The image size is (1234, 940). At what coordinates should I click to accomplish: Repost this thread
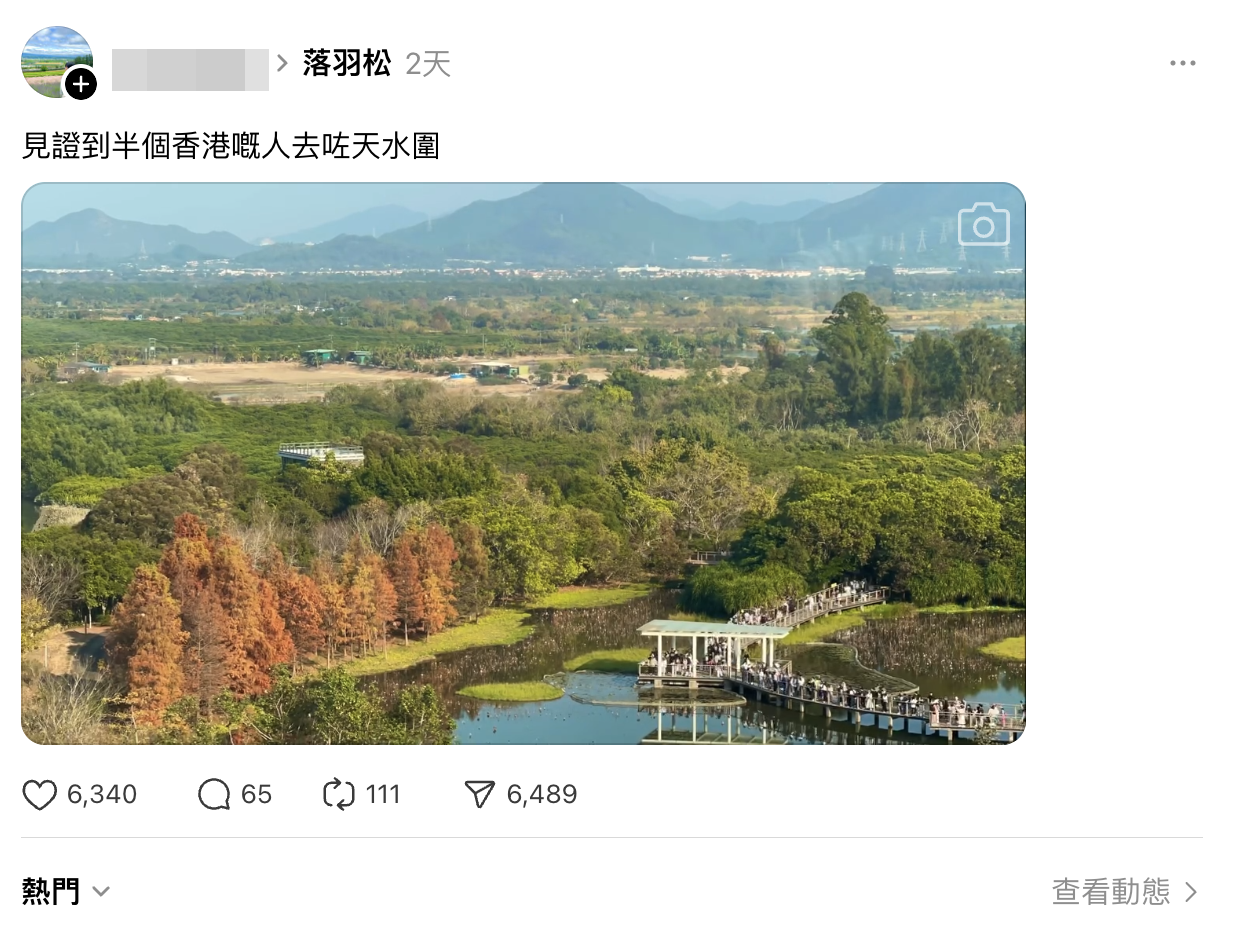click(339, 795)
